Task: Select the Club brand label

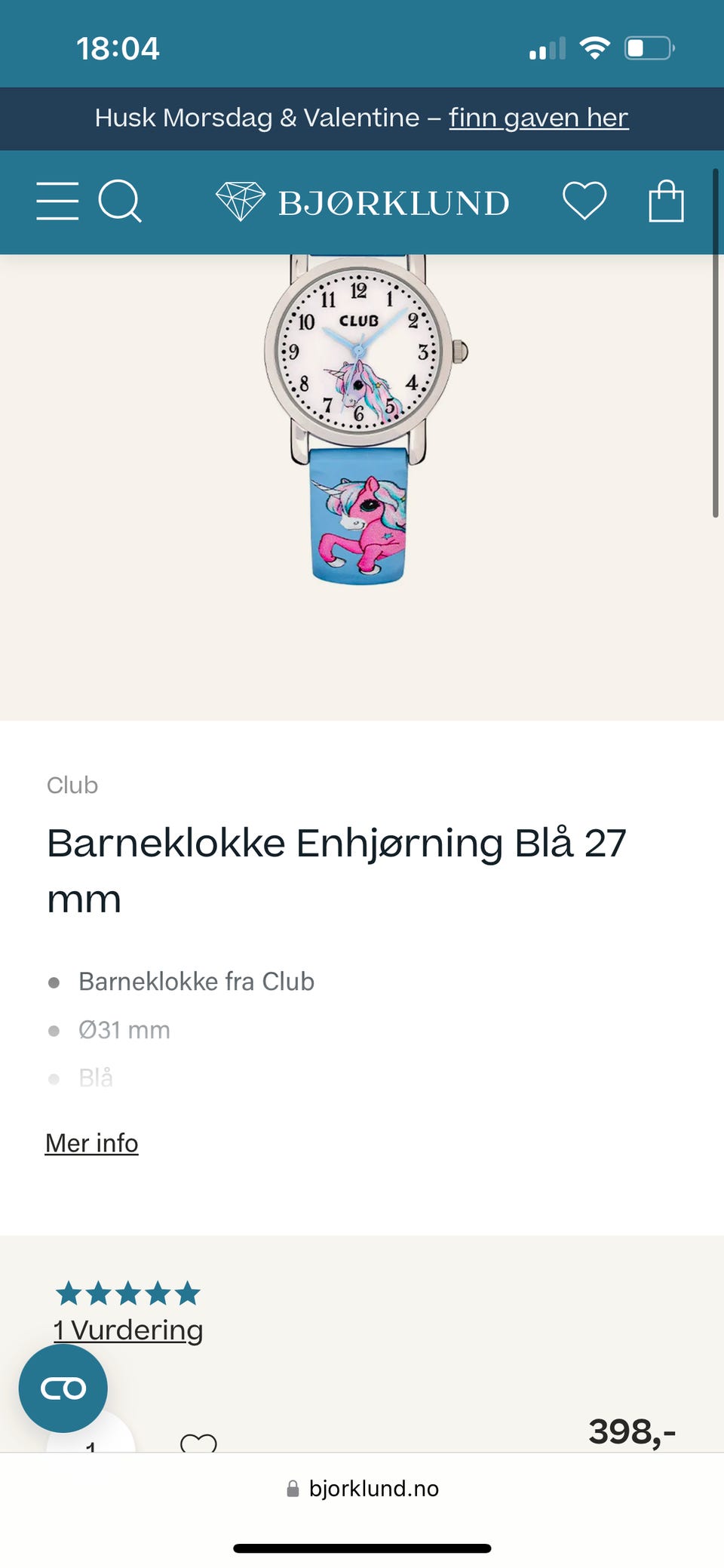Action: coord(72,785)
